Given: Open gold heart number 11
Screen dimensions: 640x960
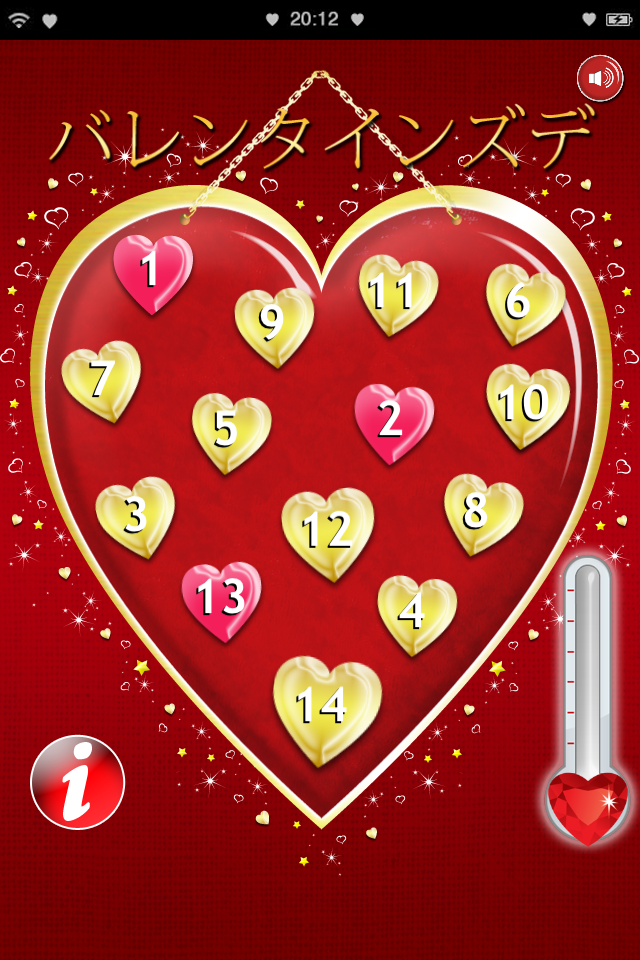Looking at the screenshot, I should click(398, 293).
